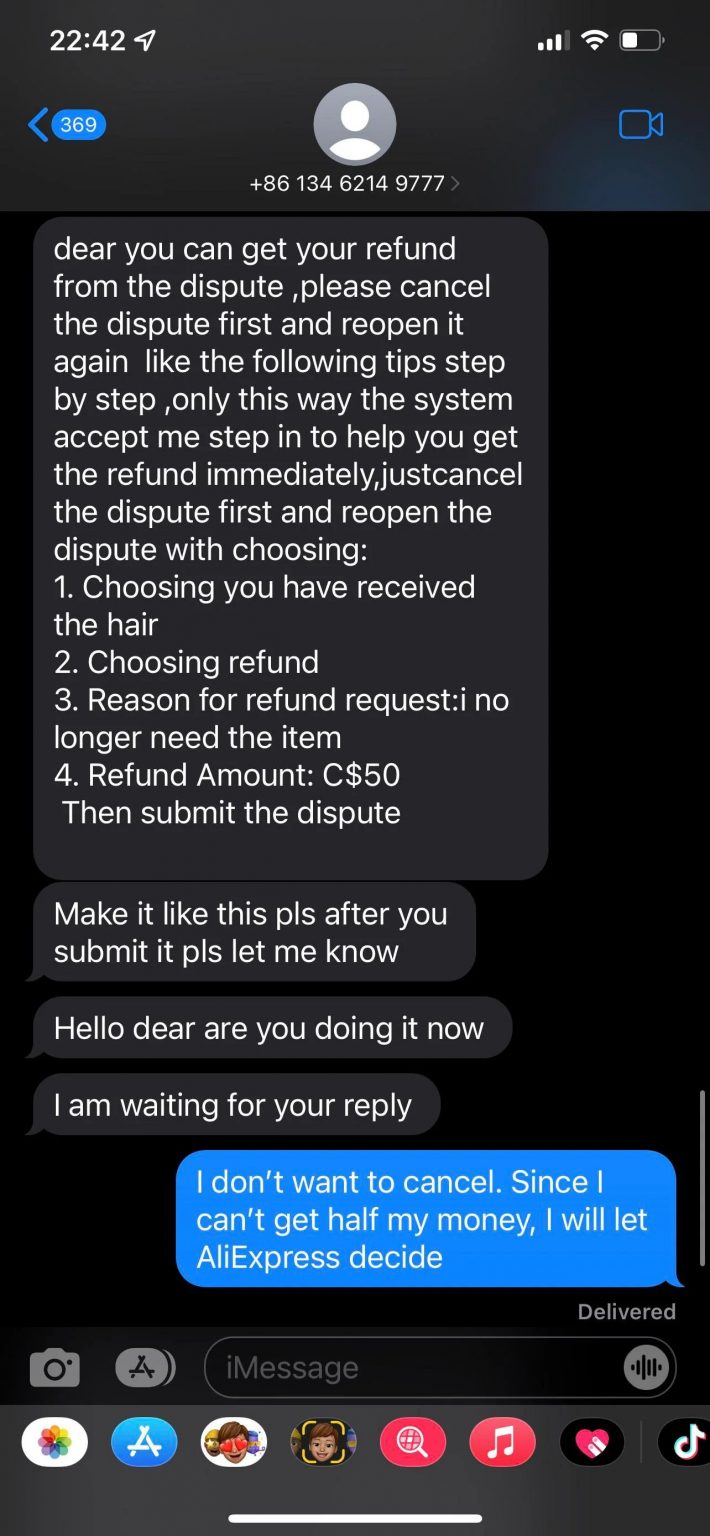The image size is (710, 1536).
Task: Open the App Store for iMessage
Action: click(144, 1442)
